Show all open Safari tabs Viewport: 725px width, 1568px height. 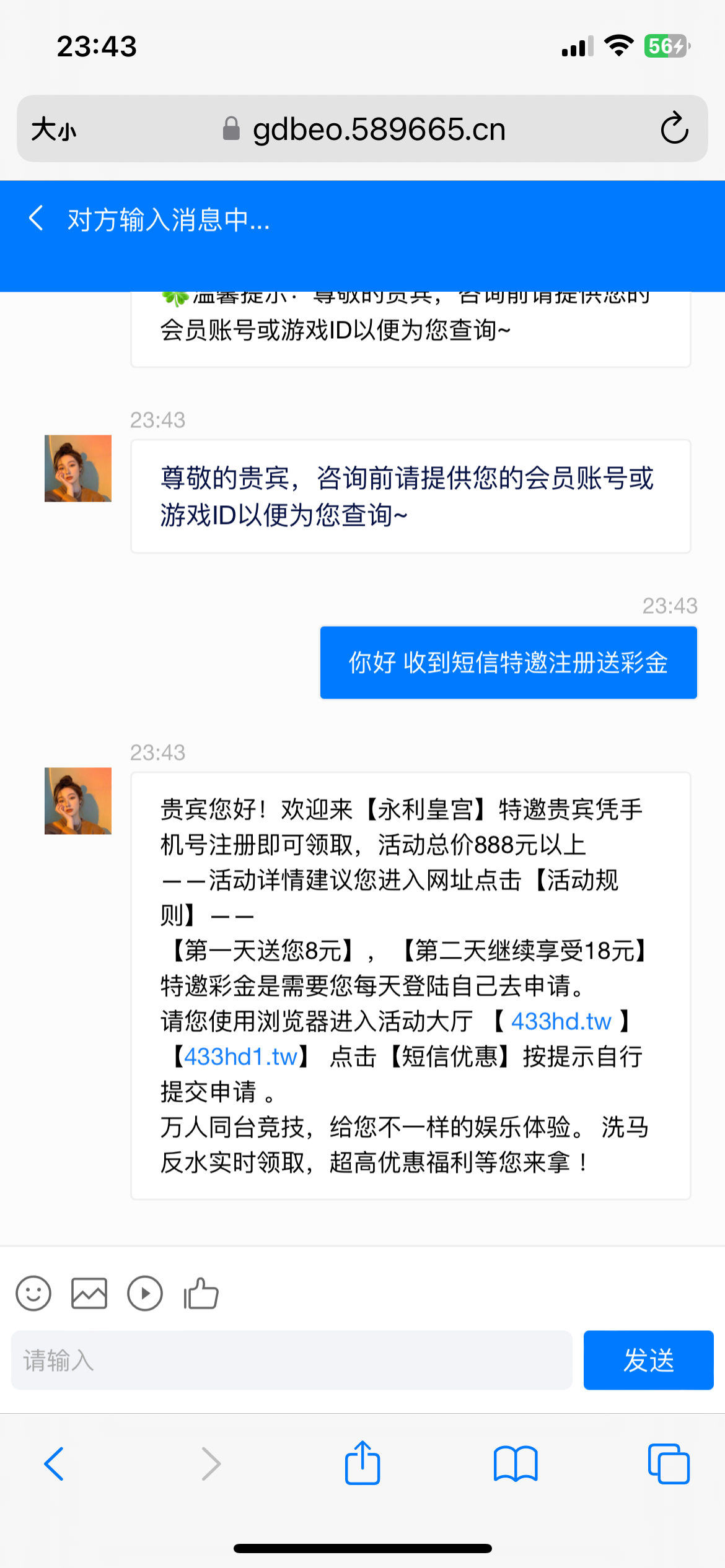point(668,1464)
